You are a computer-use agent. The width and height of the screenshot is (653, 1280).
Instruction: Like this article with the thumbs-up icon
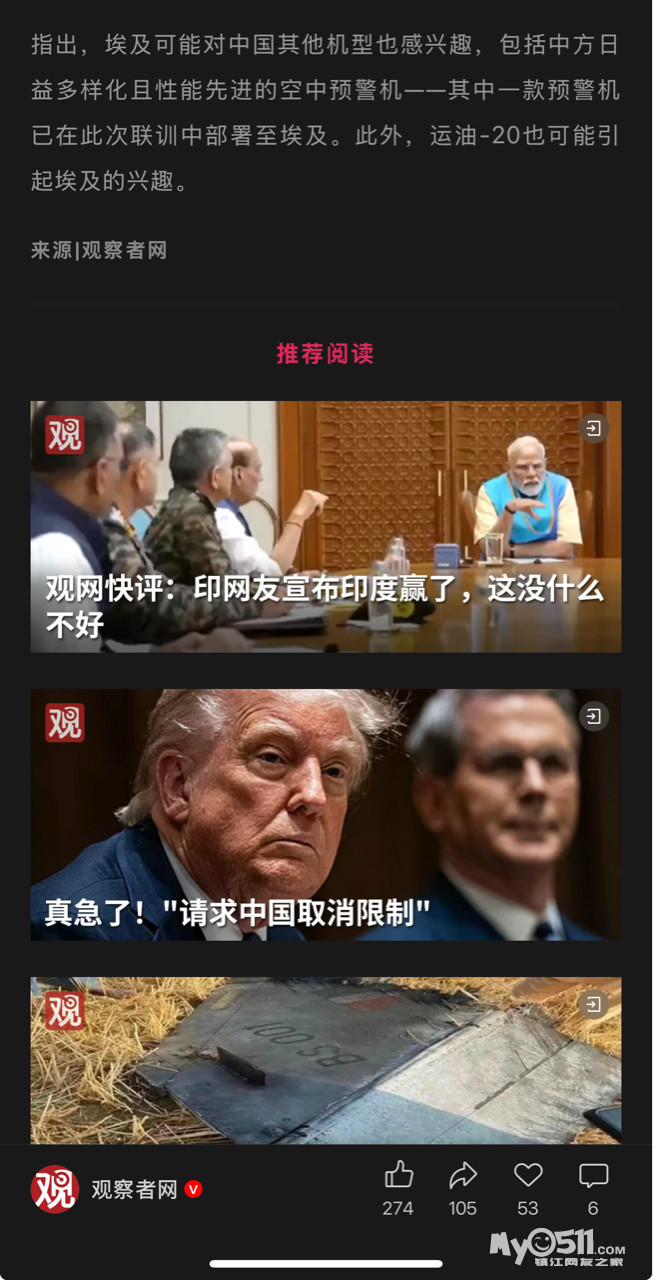click(398, 1176)
